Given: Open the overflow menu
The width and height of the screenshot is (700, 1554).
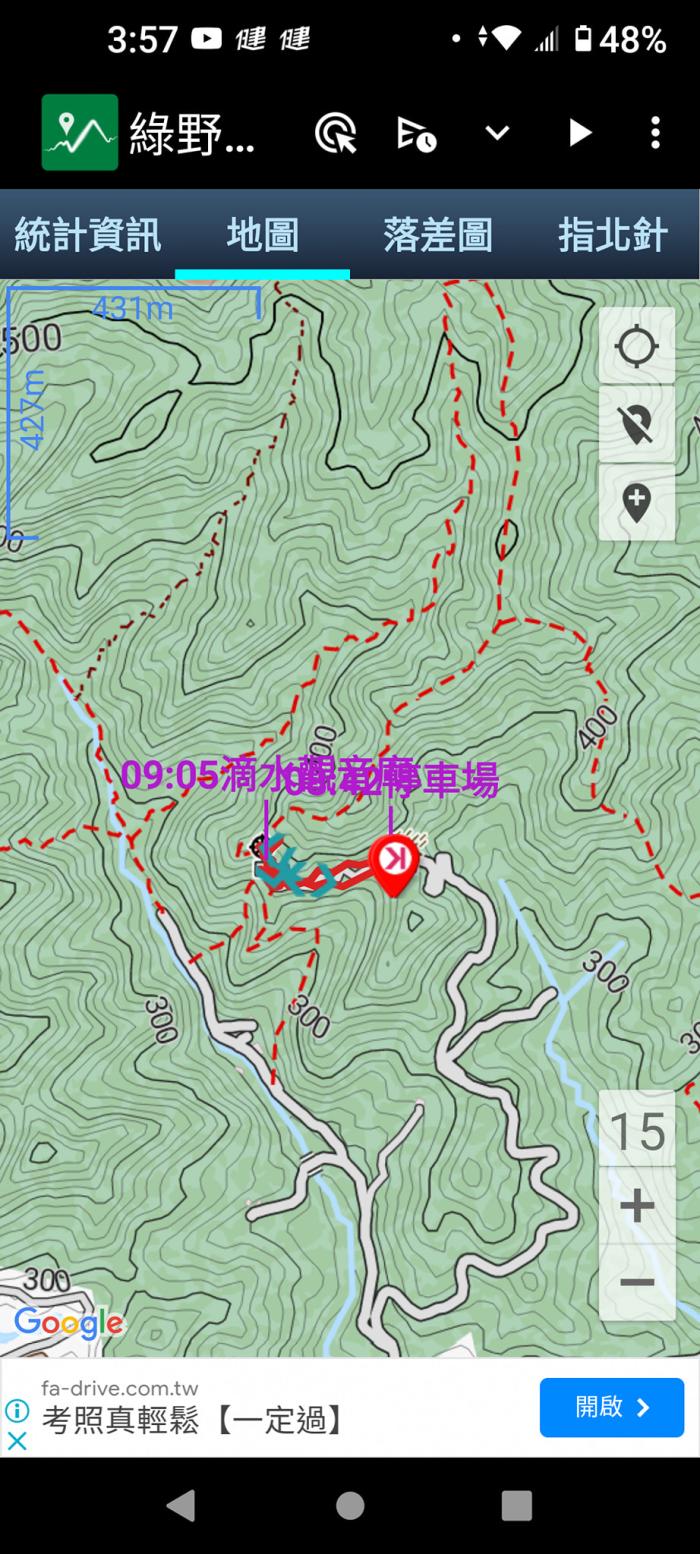Looking at the screenshot, I should [x=655, y=133].
